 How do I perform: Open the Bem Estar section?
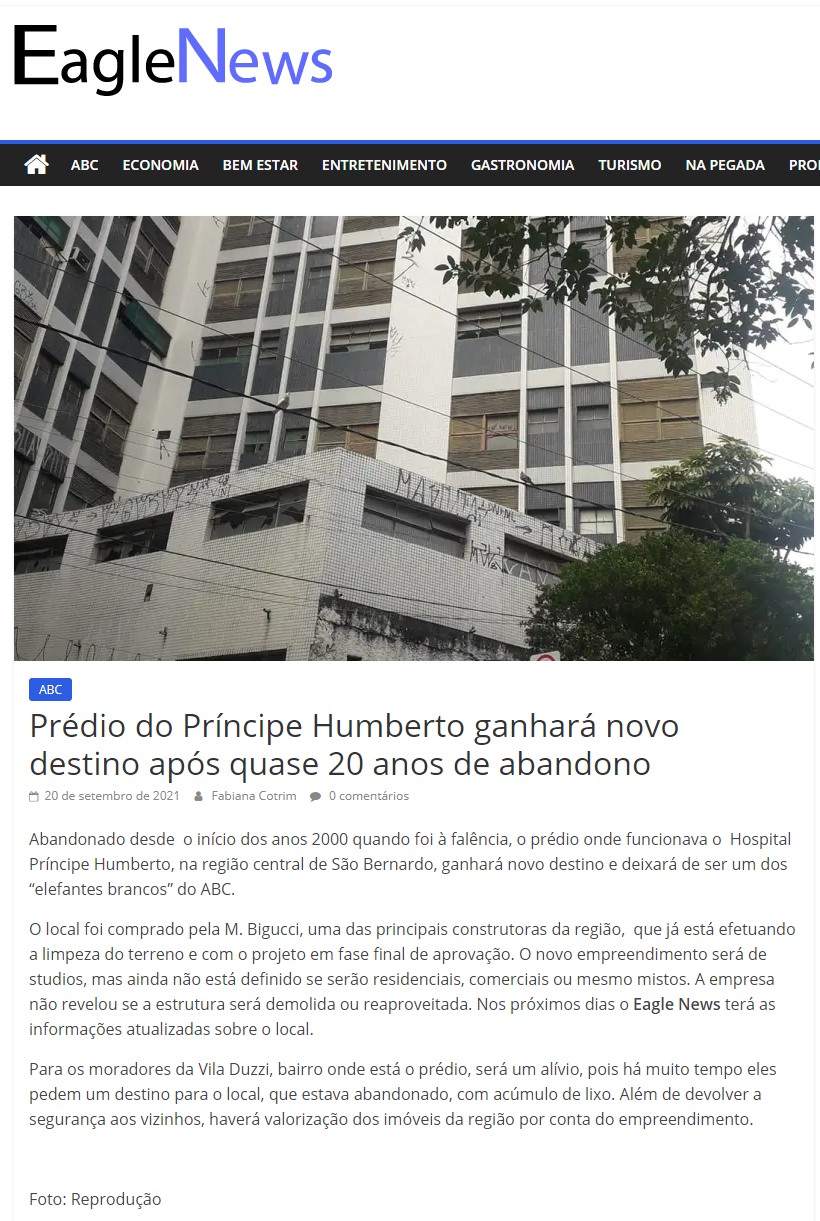pos(260,165)
